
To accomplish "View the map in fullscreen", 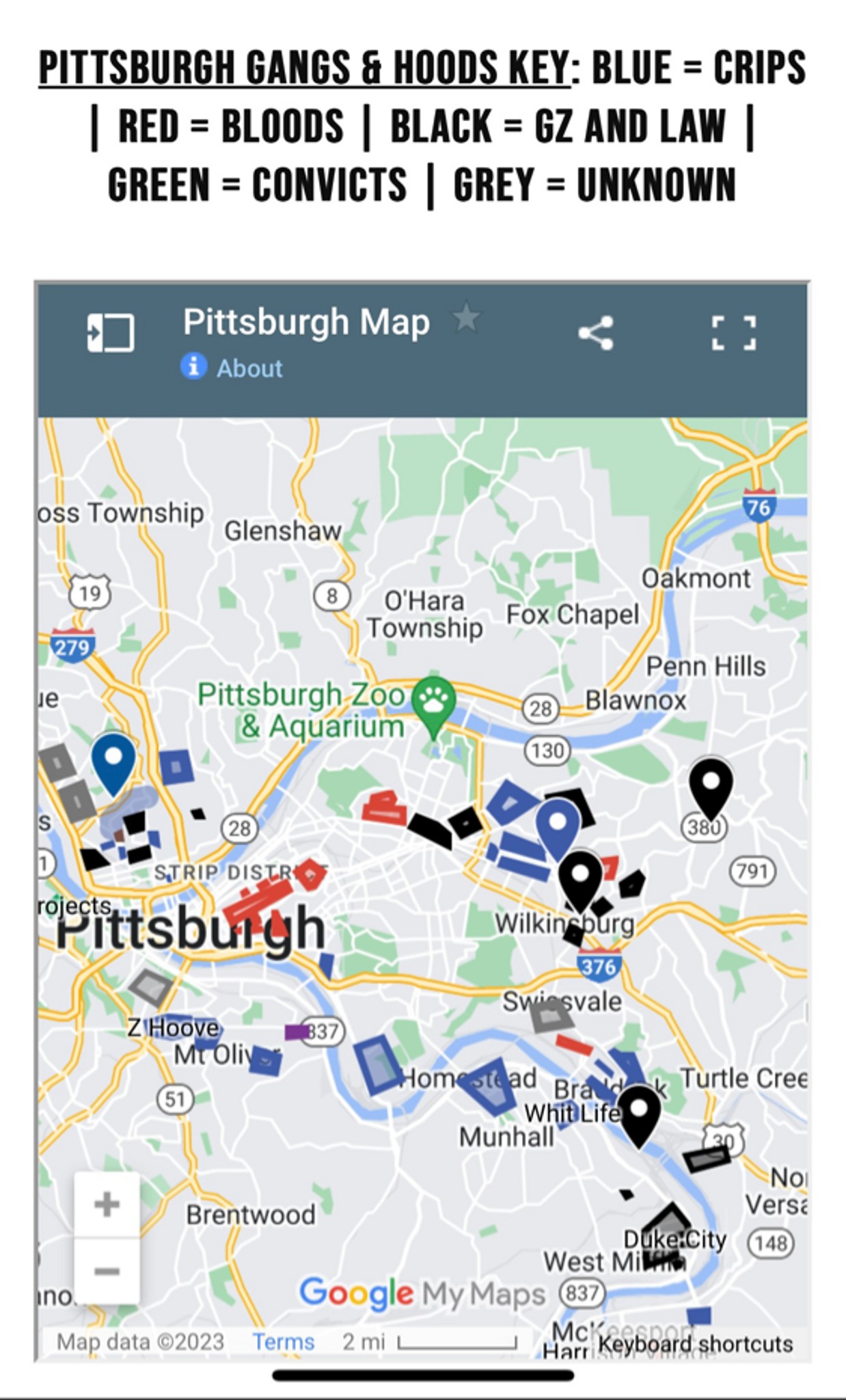I will click(x=734, y=333).
